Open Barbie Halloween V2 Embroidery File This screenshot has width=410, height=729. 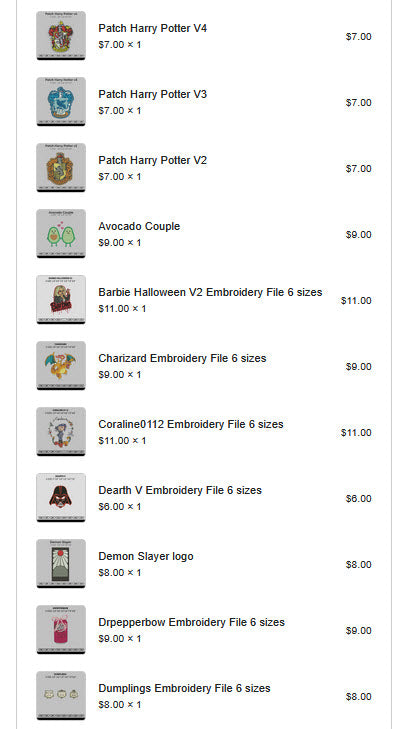click(x=210, y=292)
